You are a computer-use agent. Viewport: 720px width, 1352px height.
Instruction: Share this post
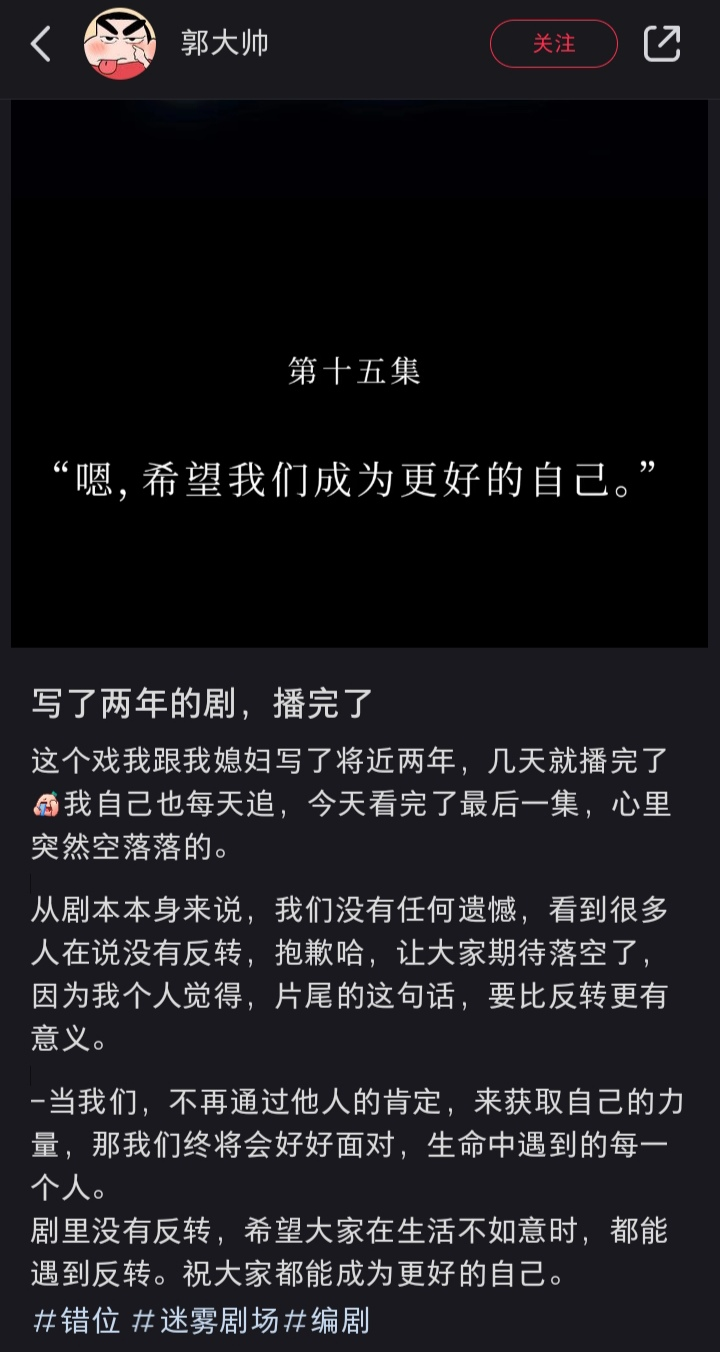coord(661,44)
